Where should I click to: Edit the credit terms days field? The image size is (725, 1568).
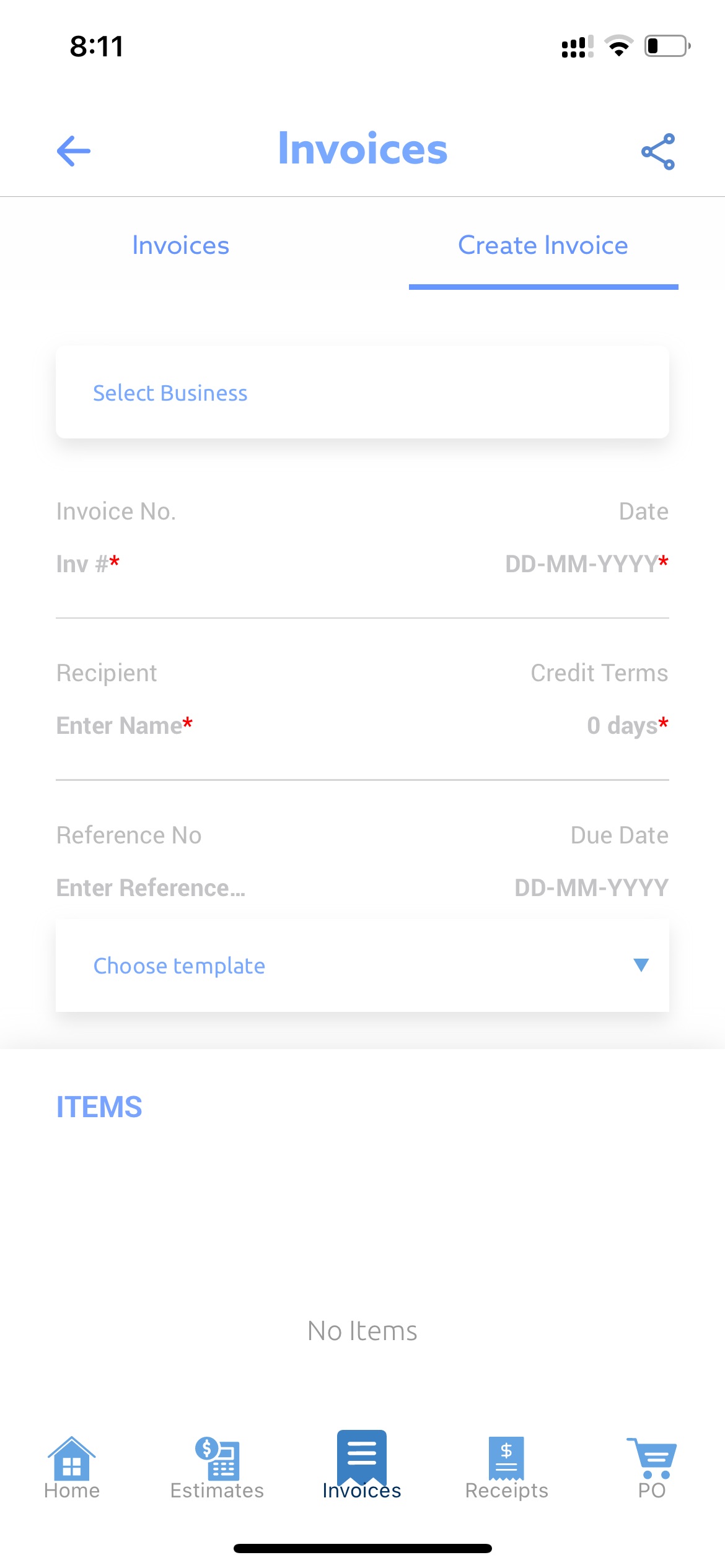[628, 726]
